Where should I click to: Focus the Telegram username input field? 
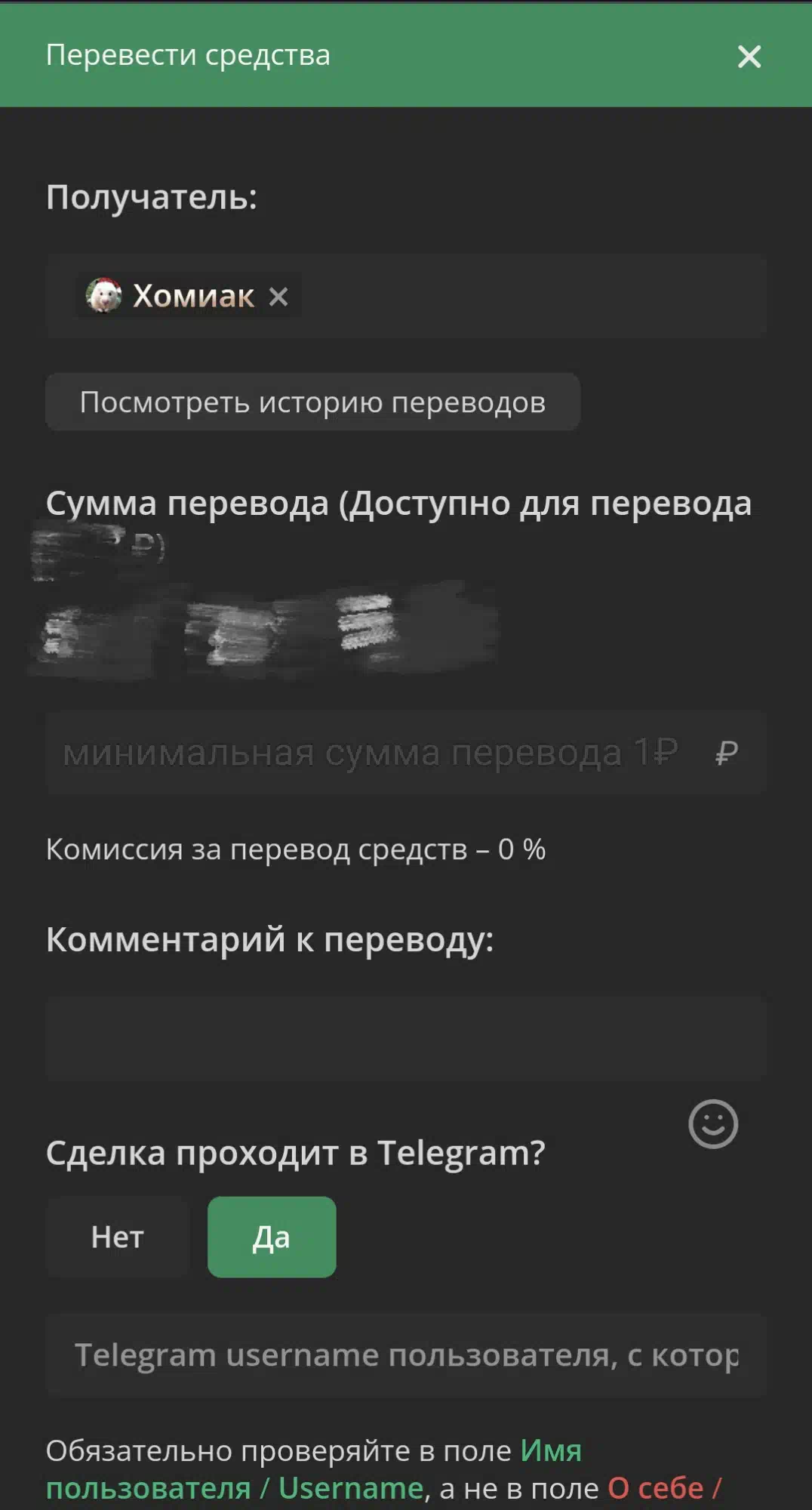click(x=406, y=1355)
